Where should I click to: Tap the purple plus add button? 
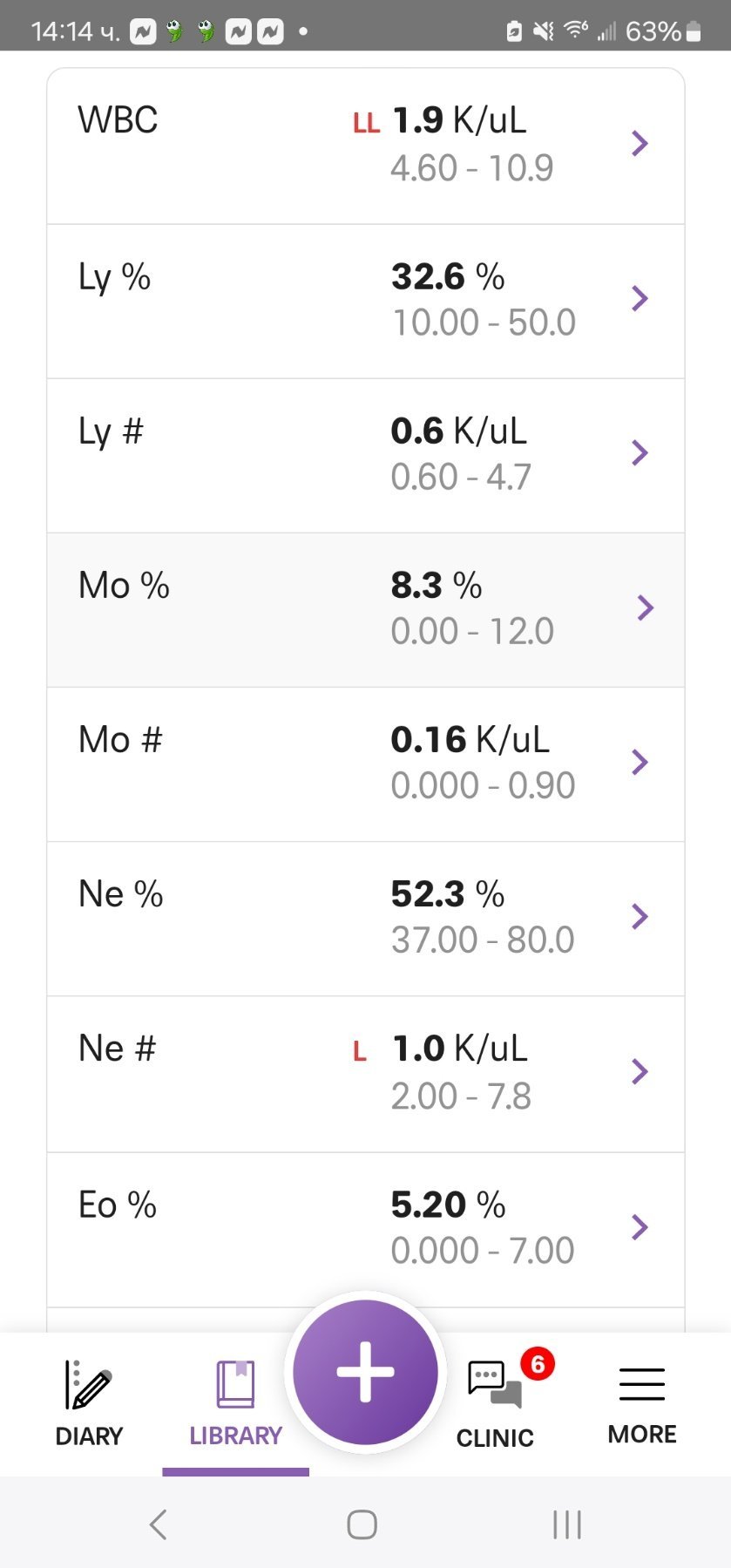point(365,1372)
